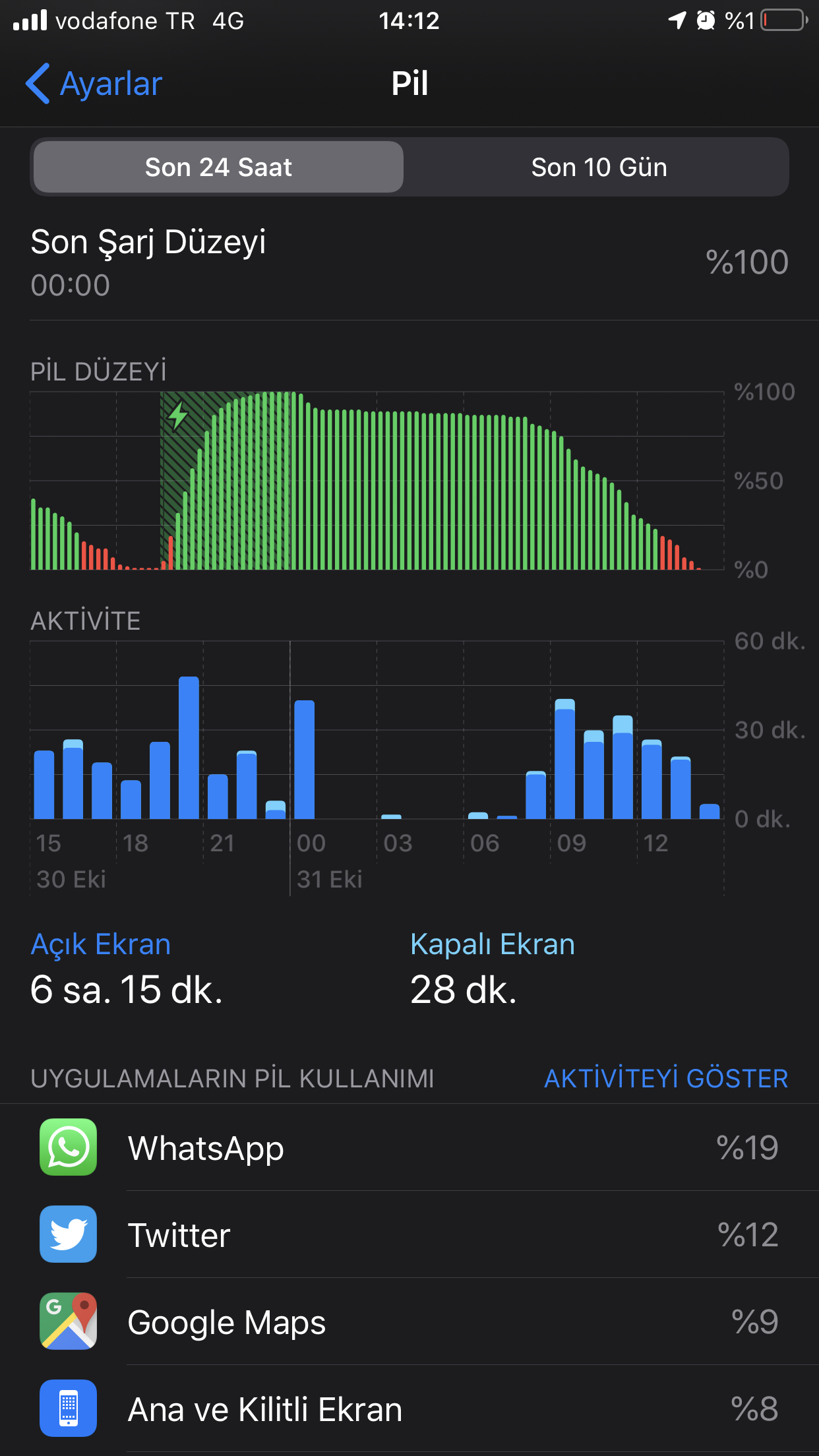Select the 00 hour bar in Aktivite chart
This screenshot has height=1456, width=819.
point(304,760)
